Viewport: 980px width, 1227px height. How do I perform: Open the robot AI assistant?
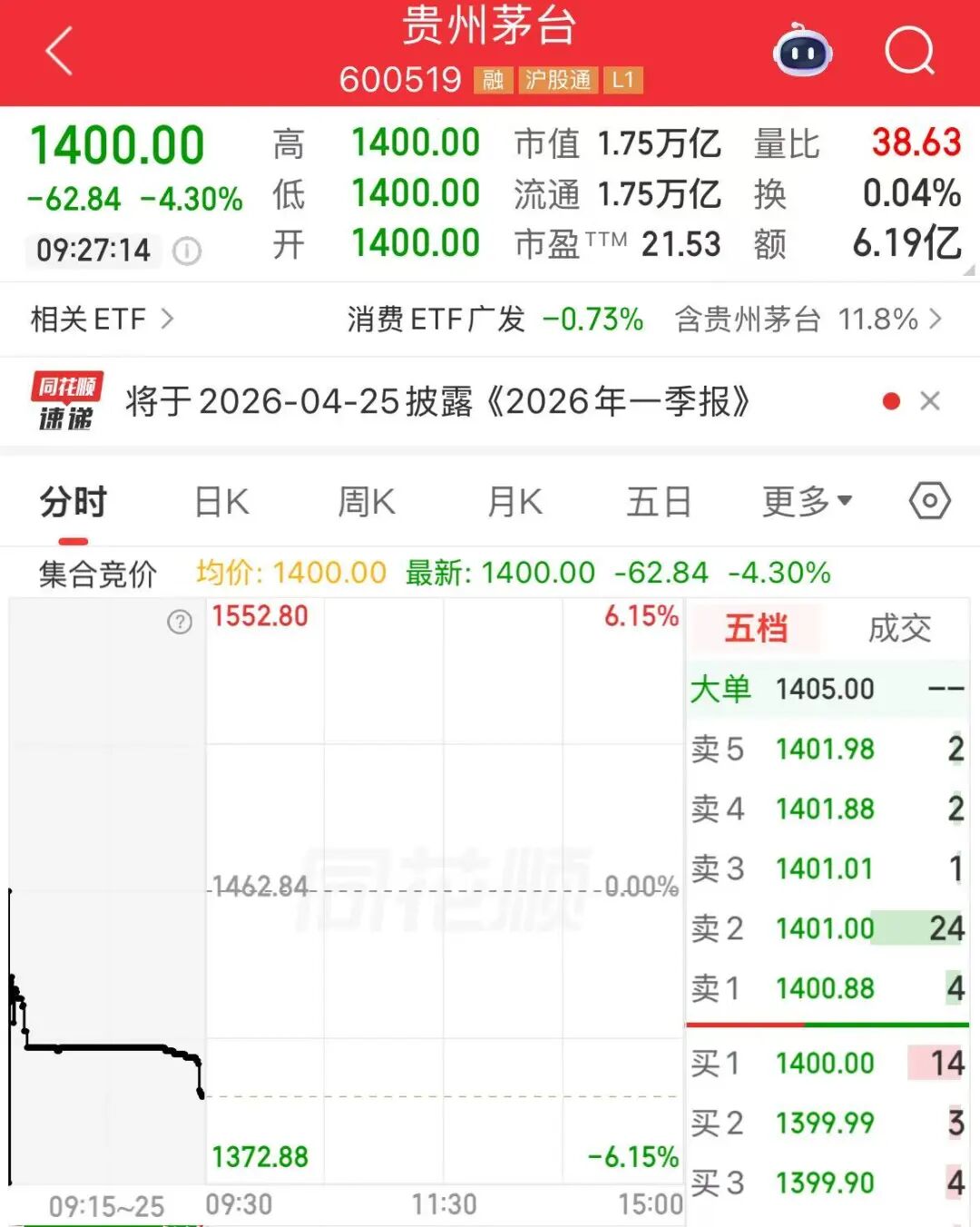pos(802,52)
